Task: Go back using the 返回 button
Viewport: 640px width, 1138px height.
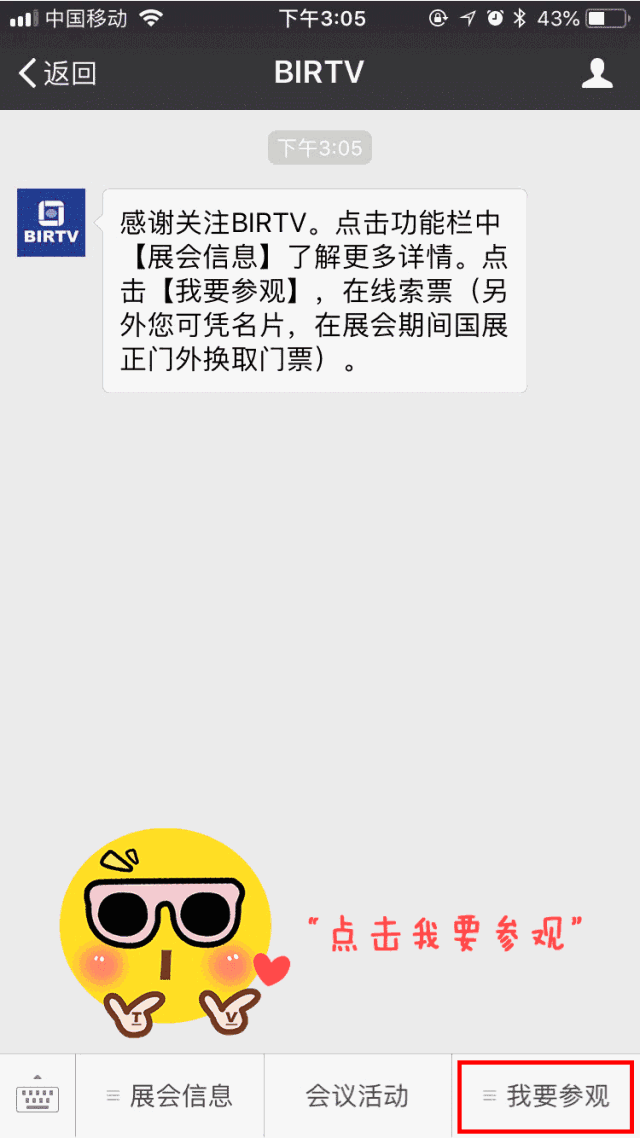Action: [58, 73]
